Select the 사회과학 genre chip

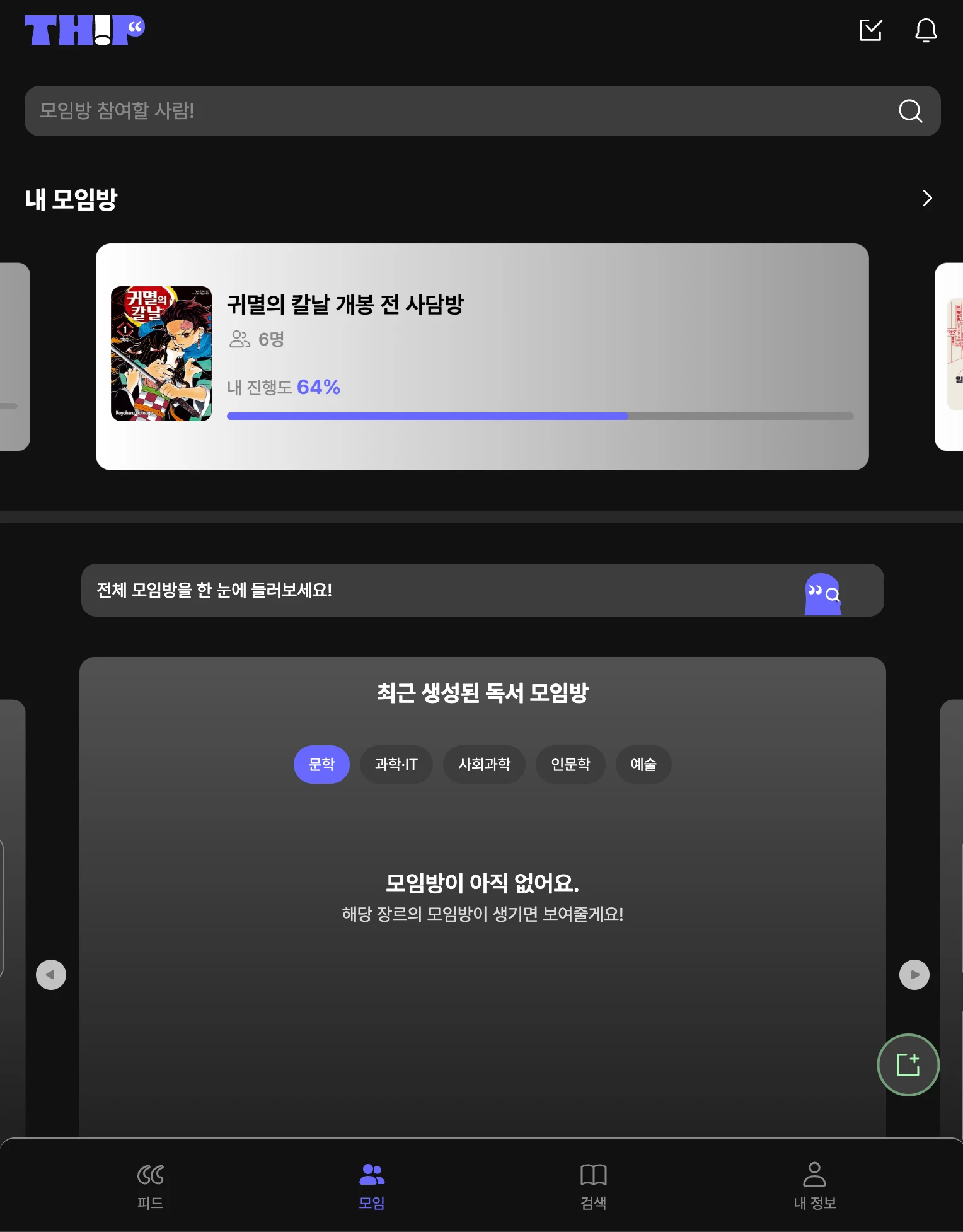click(484, 764)
